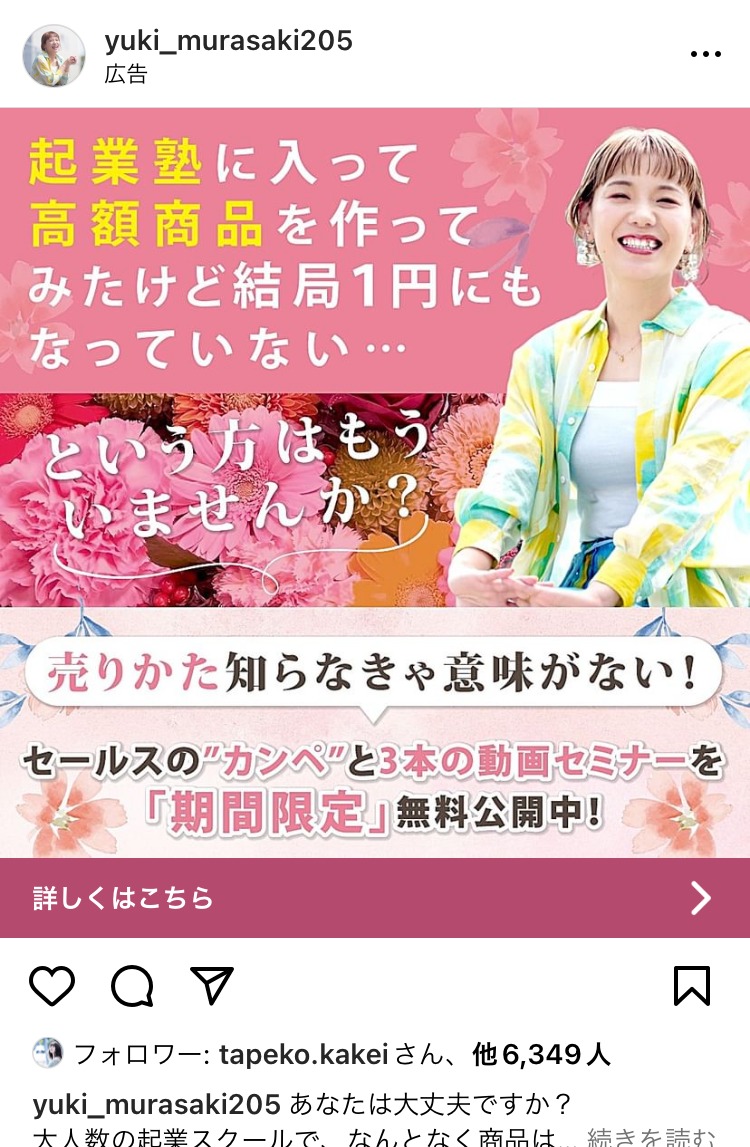Tap the 詳しくはこちら call-to-action bar
The image size is (750, 1147).
click(375, 897)
